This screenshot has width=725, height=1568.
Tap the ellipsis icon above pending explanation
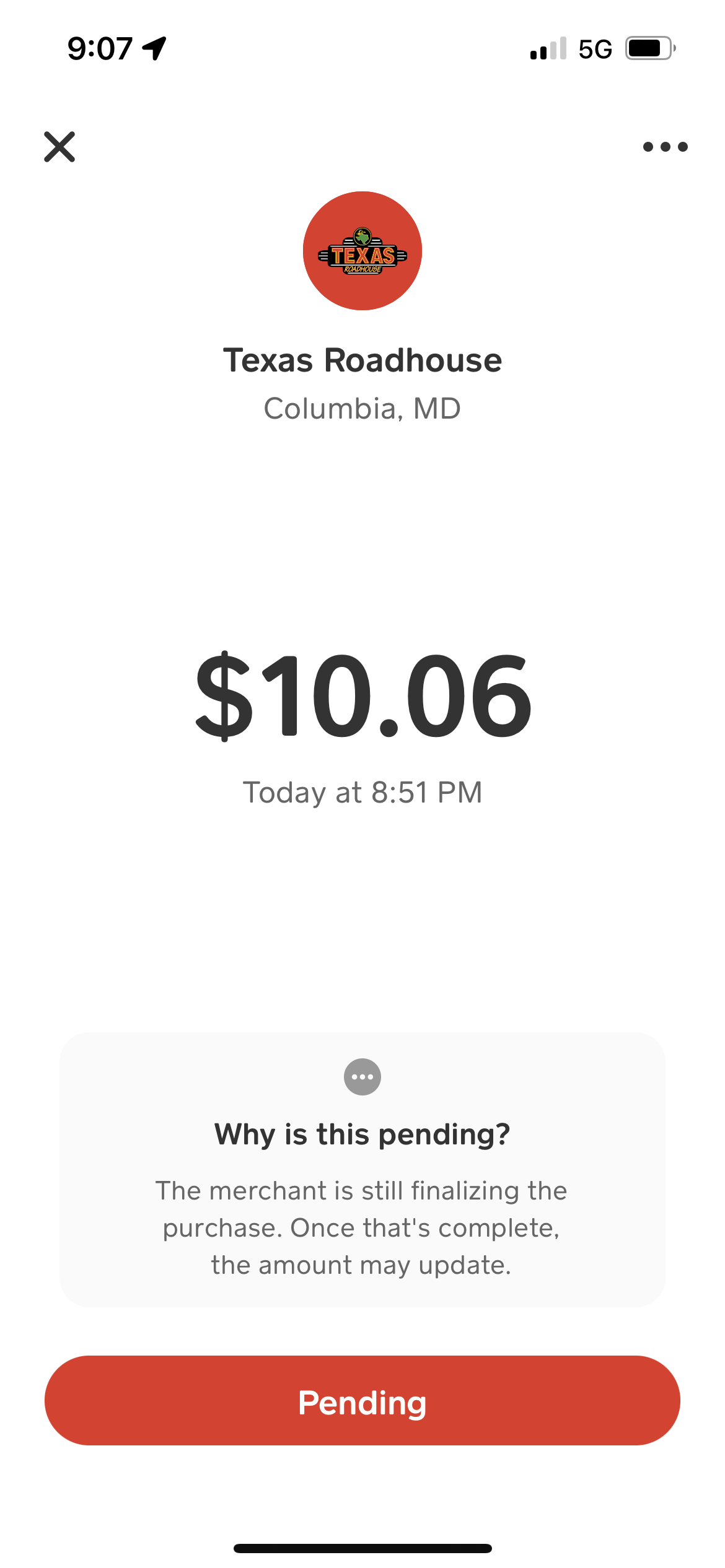coord(362,1076)
